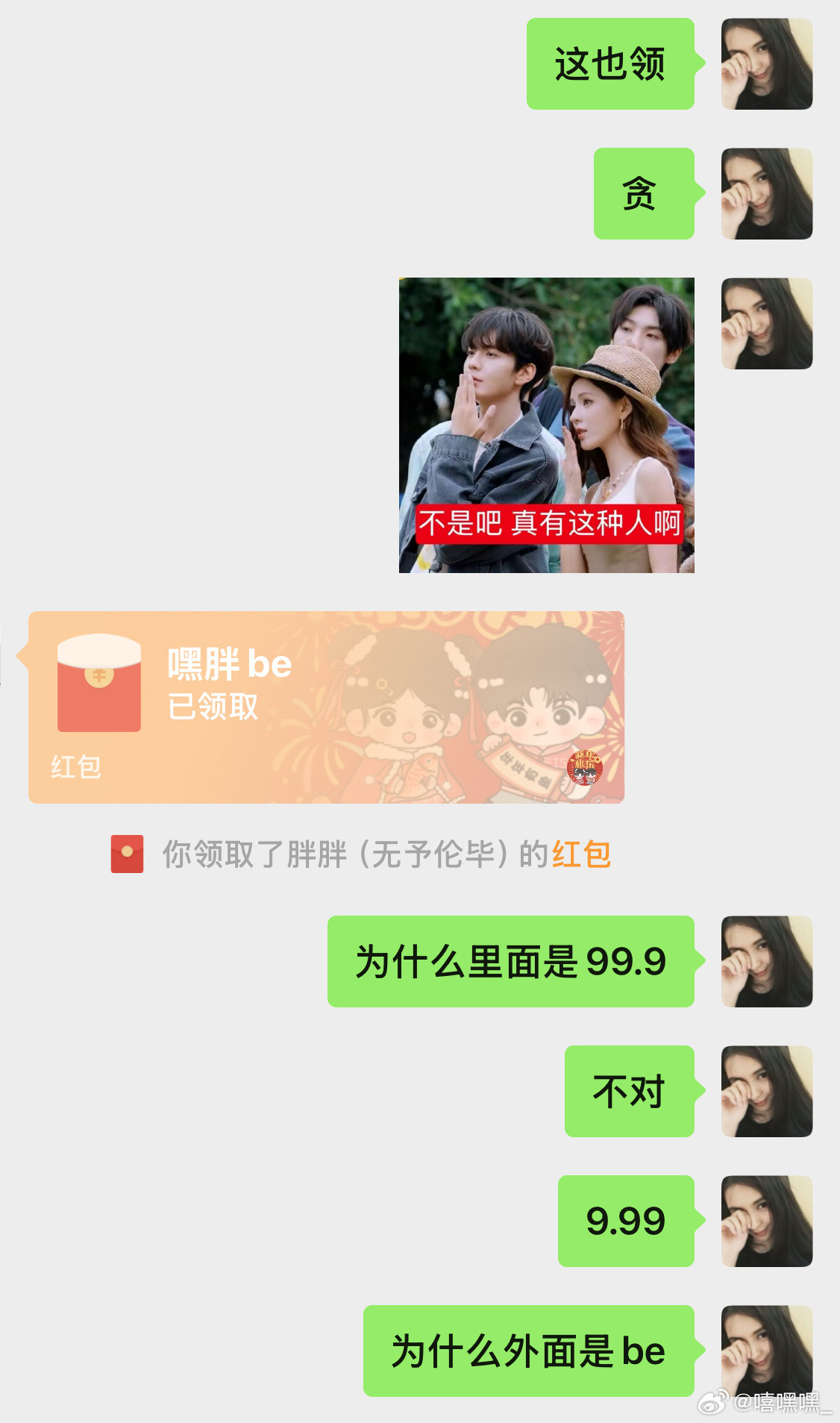Tap the 9.99 message bubble

click(627, 1222)
